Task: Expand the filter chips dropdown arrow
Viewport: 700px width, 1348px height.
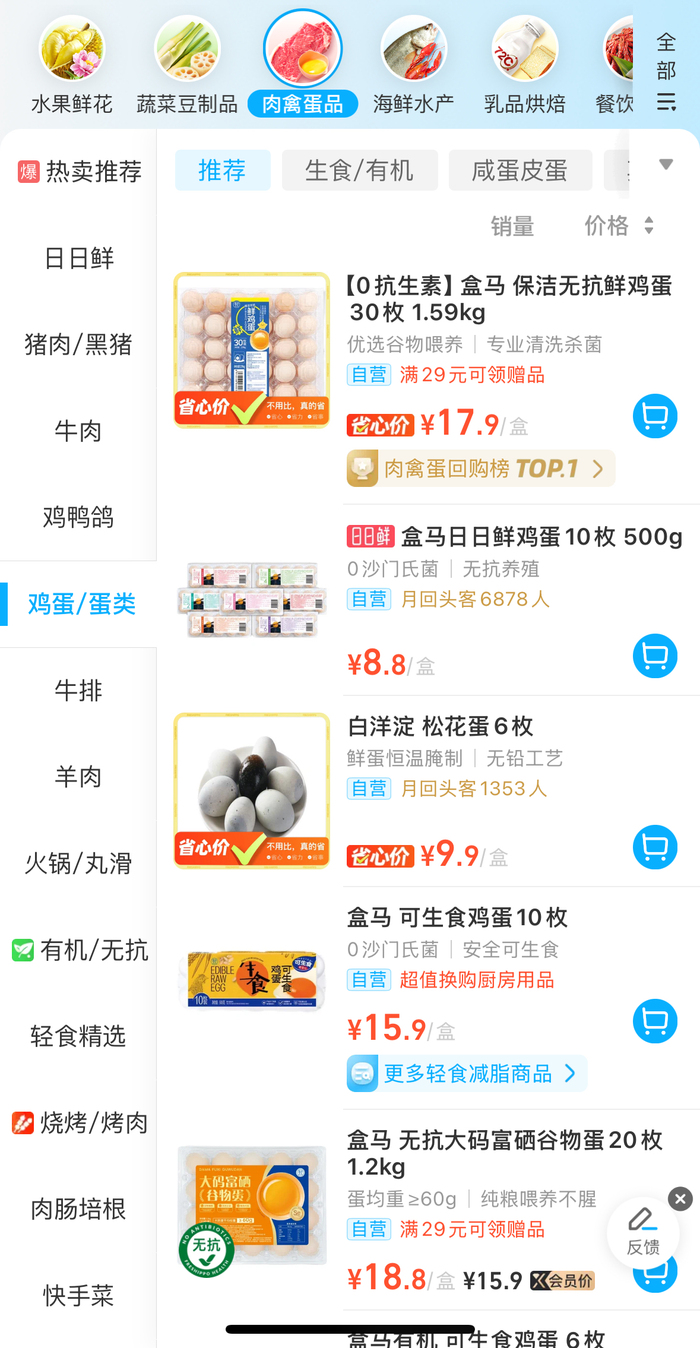Action: point(666,165)
